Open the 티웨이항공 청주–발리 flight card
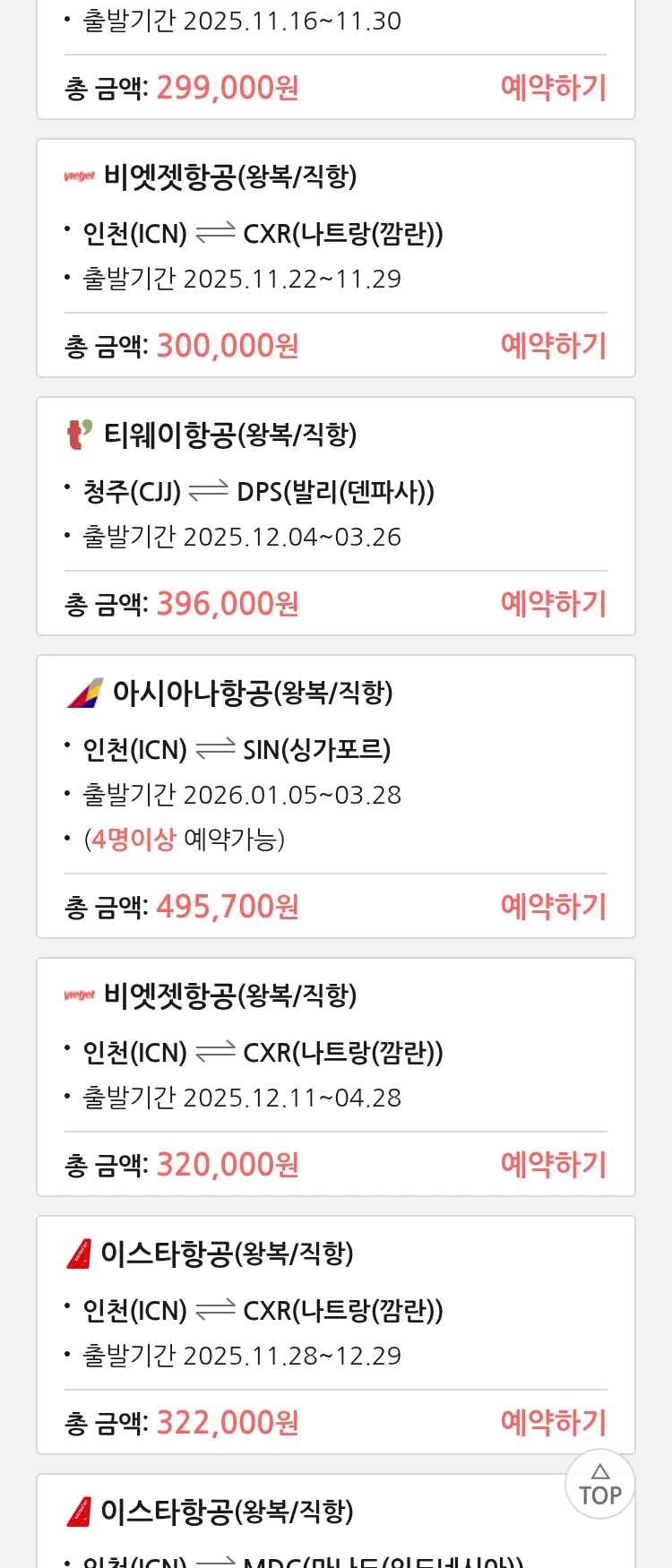This screenshot has width=672, height=1568. click(335, 489)
